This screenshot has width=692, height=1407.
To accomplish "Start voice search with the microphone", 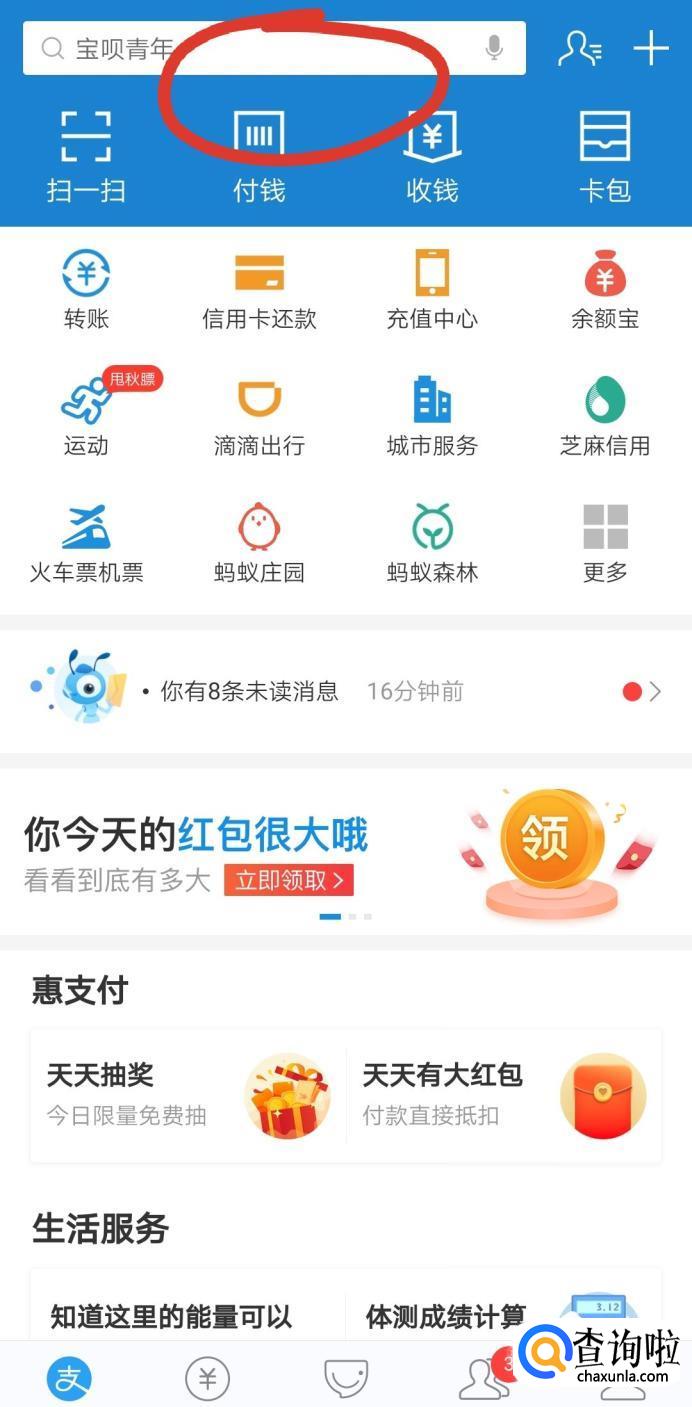I will 493,48.
